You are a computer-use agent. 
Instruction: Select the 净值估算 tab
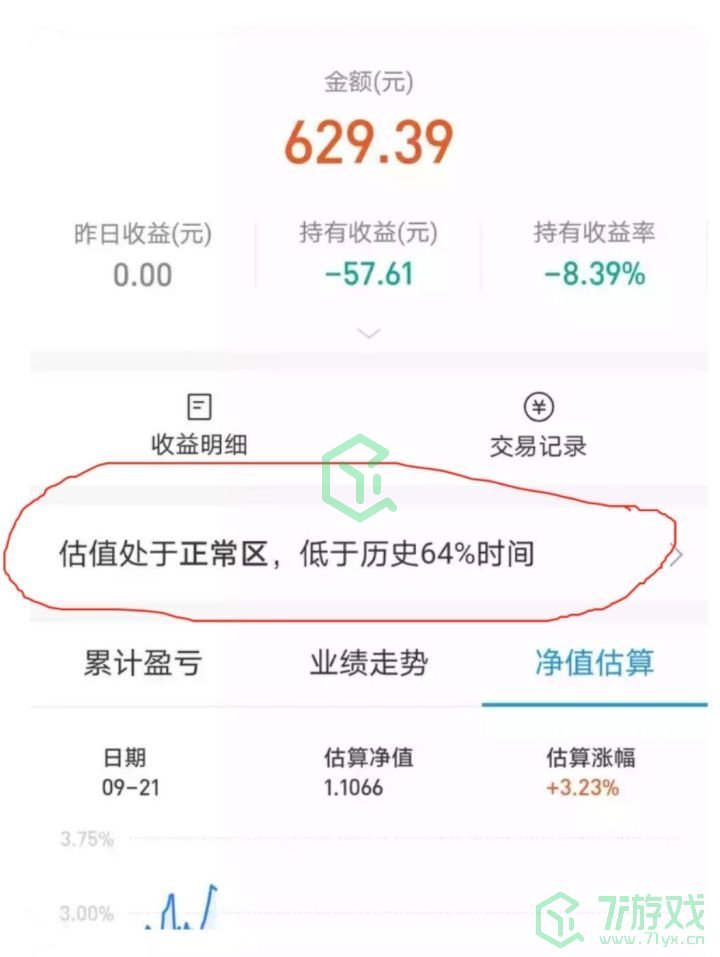tap(594, 662)
